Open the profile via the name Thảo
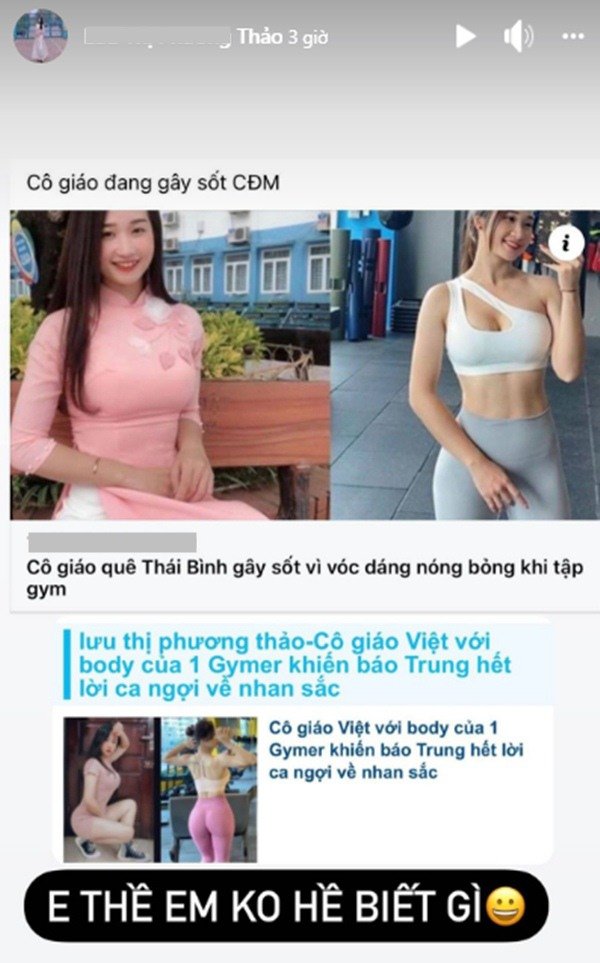The height and width of the screenshot is (963, 600). (x=259, y=38)
